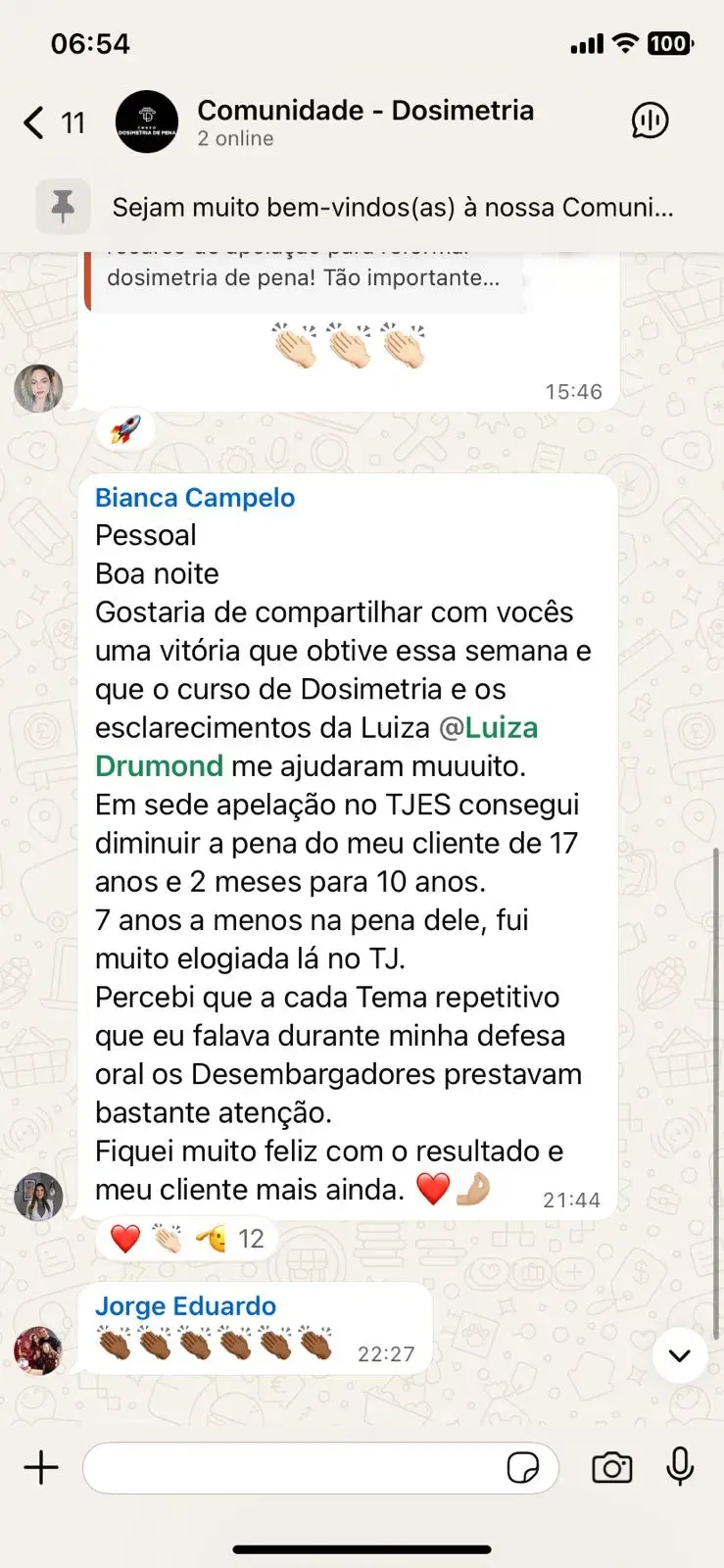Open Comunidade - Dosimetria group info
724x1568 pixels.
364,122
